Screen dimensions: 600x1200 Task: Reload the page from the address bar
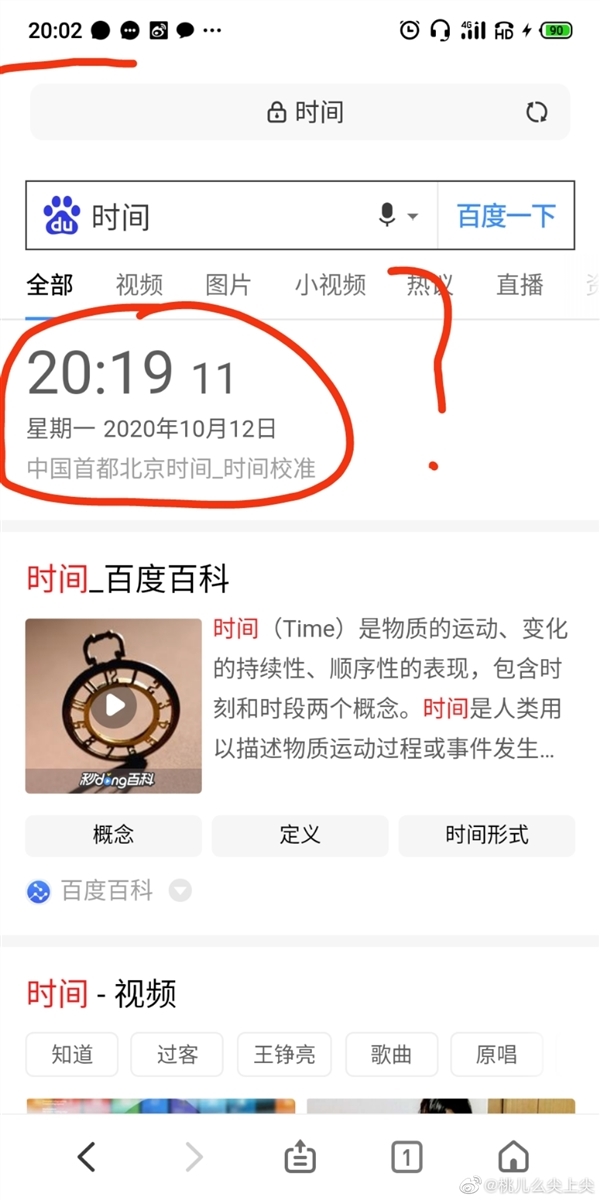click(537, 112)
